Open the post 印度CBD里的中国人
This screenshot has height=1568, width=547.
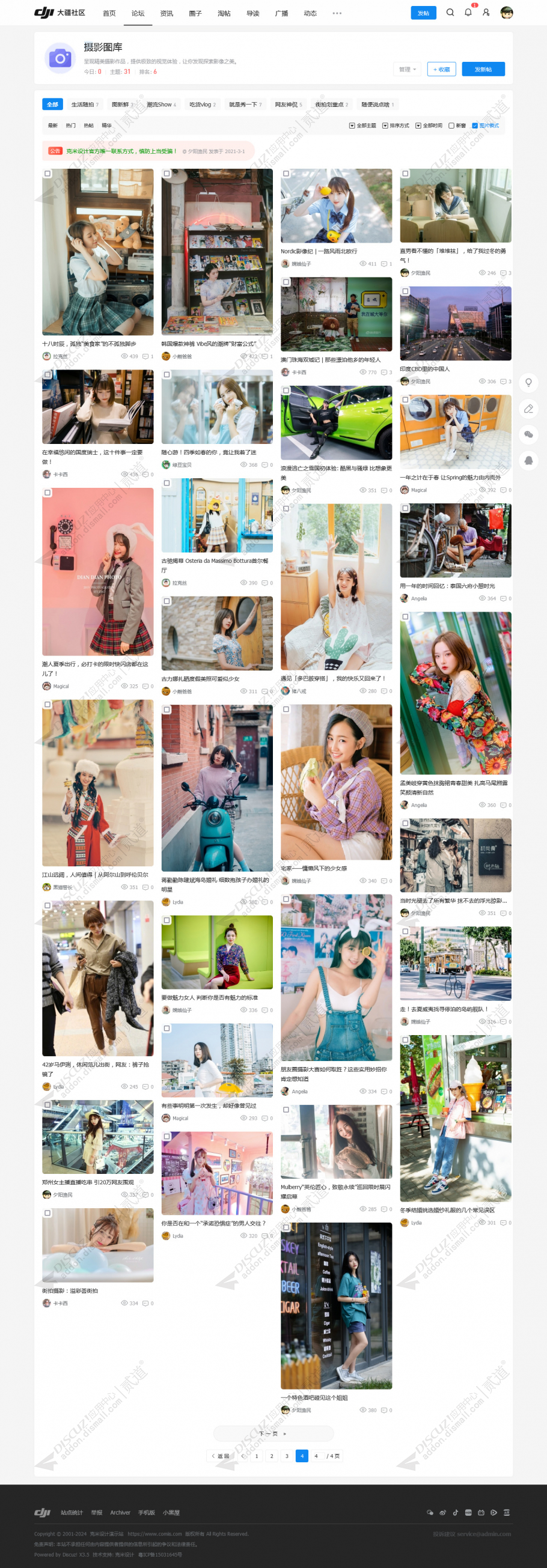click(x=424, y=369)
